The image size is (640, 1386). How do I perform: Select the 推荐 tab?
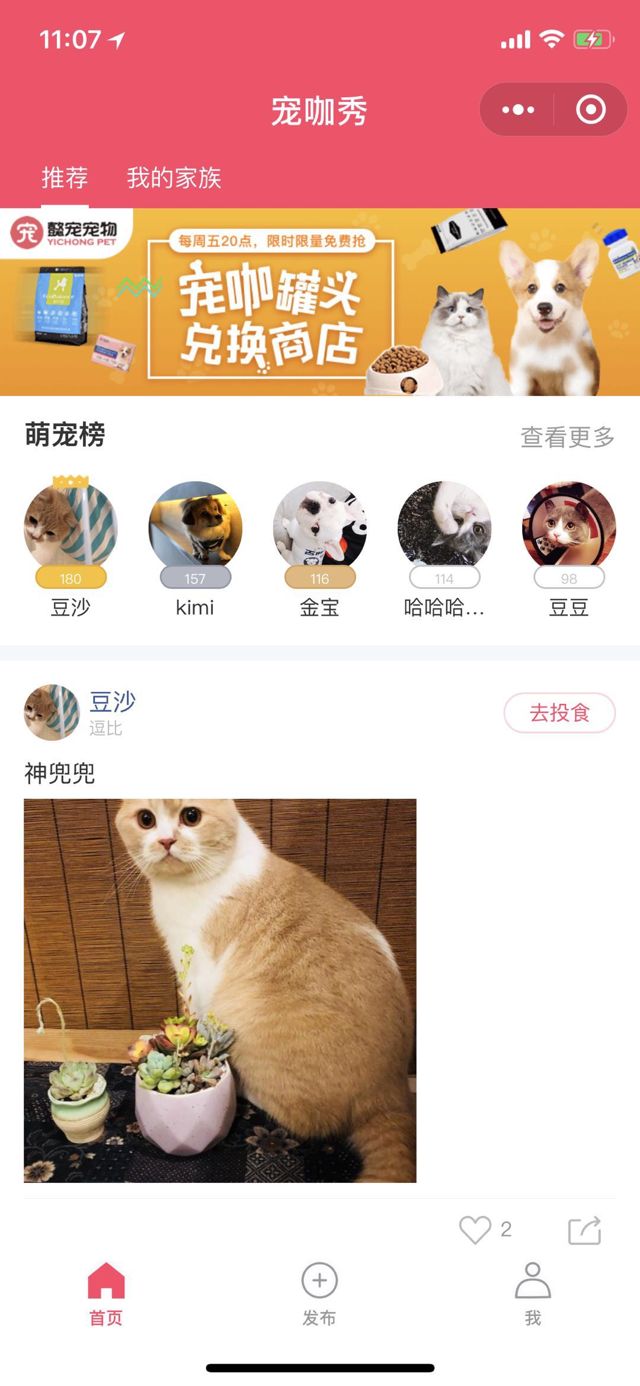click(x=65, y=178)
